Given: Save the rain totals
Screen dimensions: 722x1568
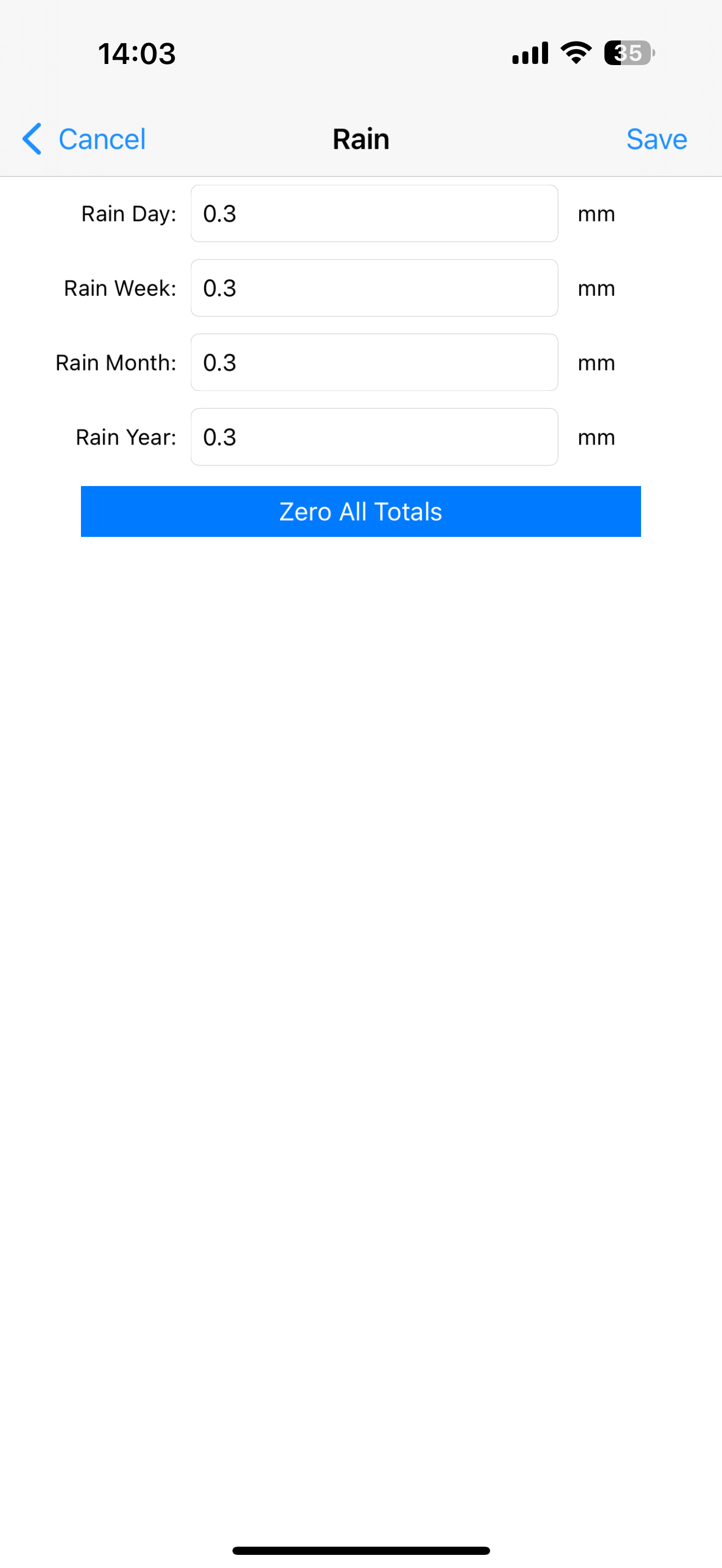Looking at the screenshot, I should 656,139.
